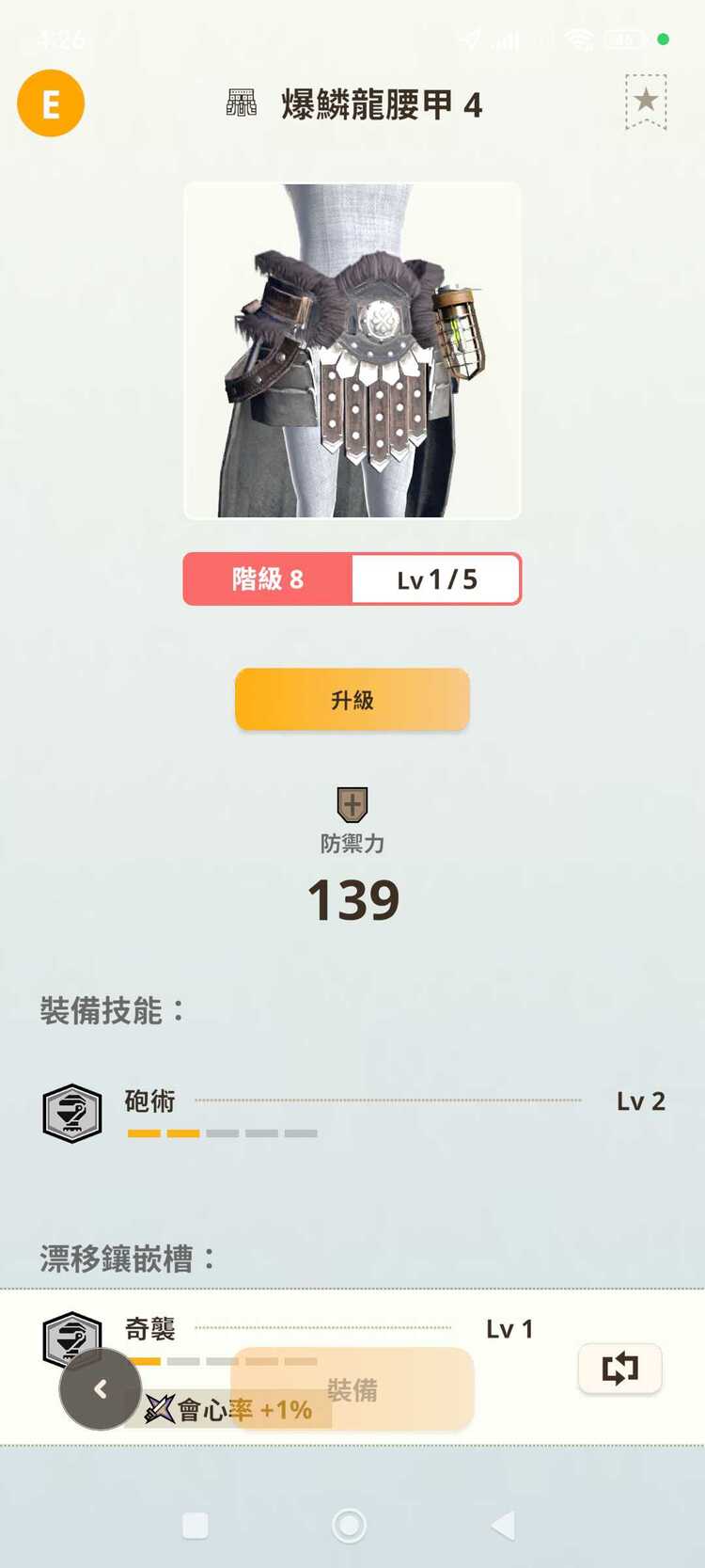Bookmark this armor with the star icon
The image size is (705, 1568).
[646, 102]
